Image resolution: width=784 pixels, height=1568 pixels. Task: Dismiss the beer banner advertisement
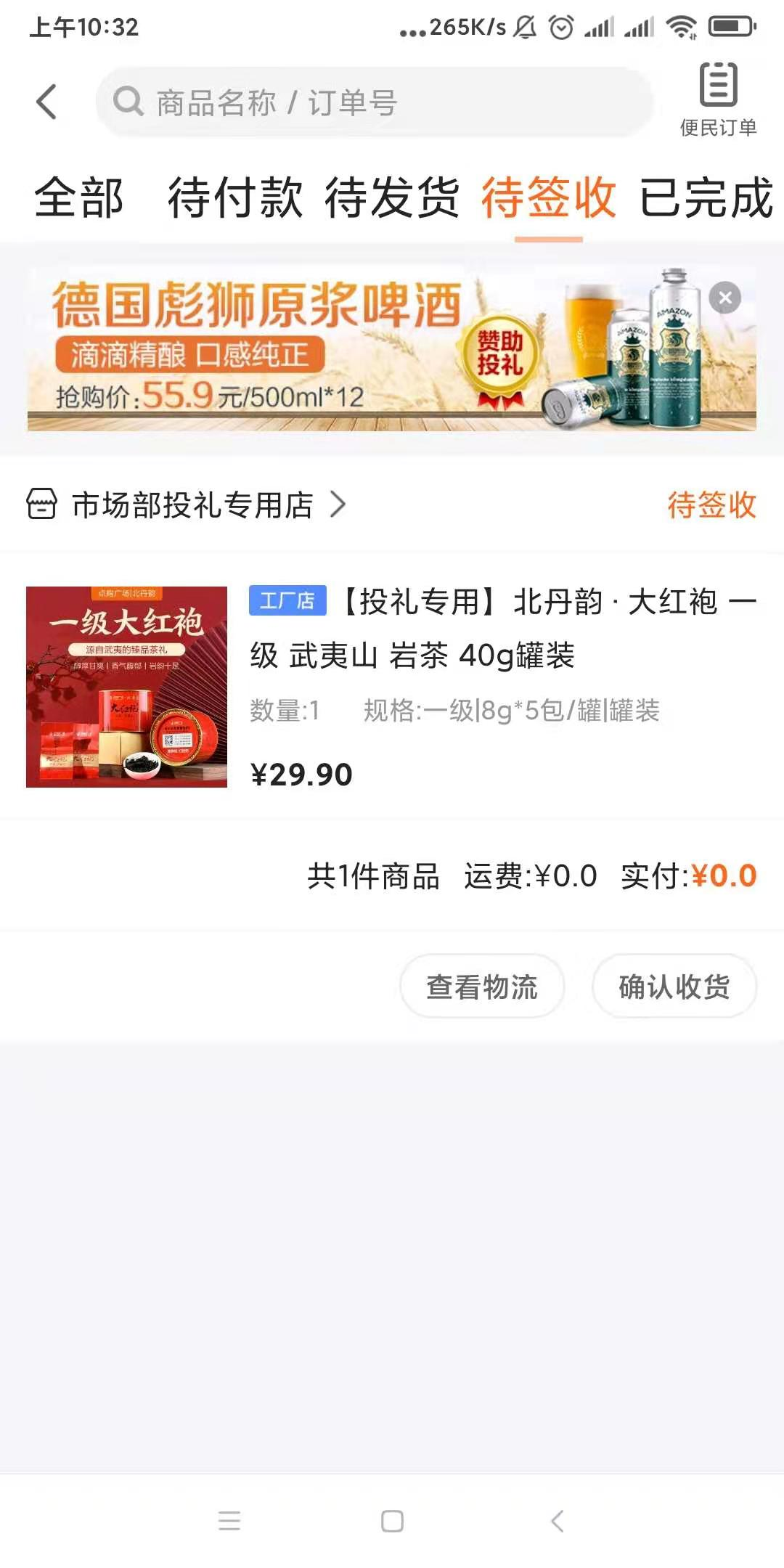coord(724,298)
